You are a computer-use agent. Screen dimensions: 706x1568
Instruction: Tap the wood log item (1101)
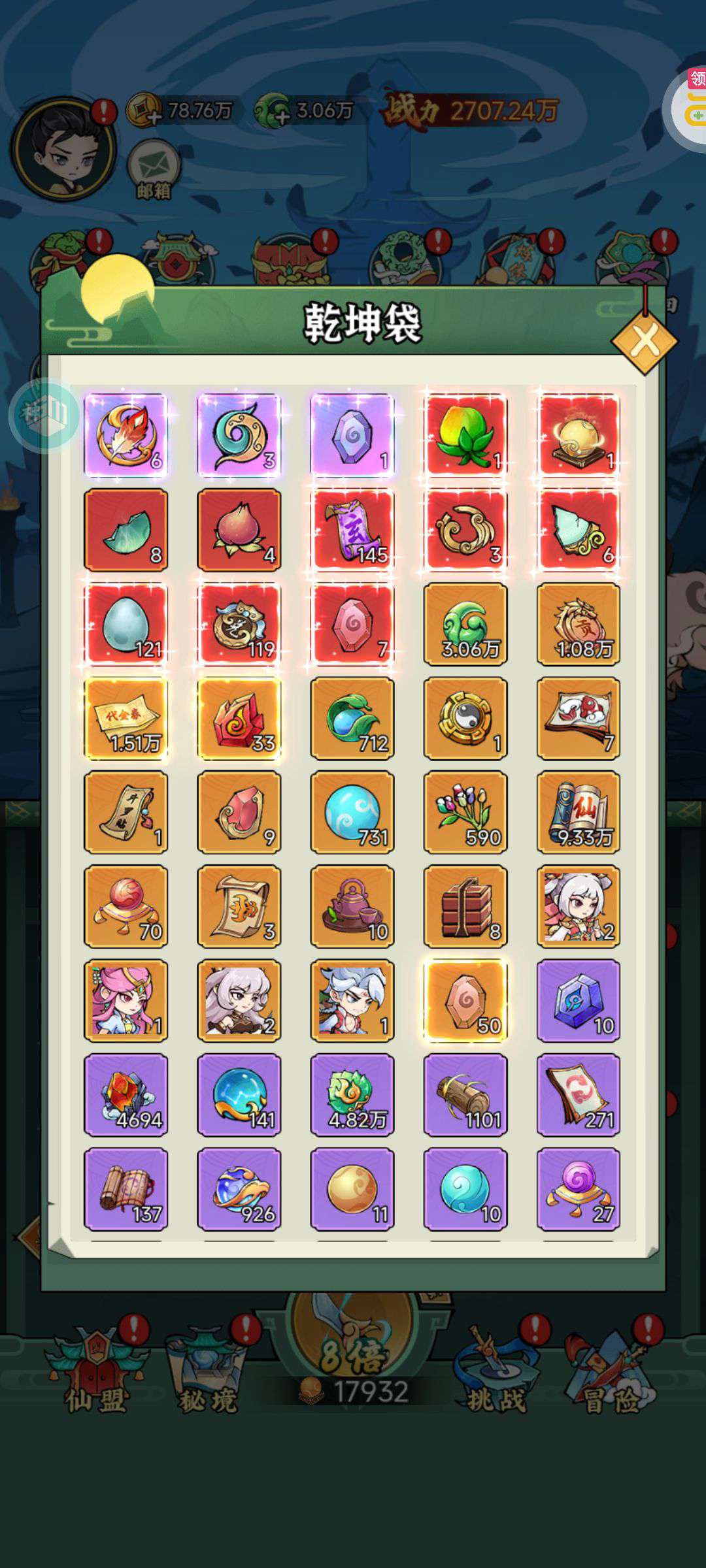(465, 1094)
